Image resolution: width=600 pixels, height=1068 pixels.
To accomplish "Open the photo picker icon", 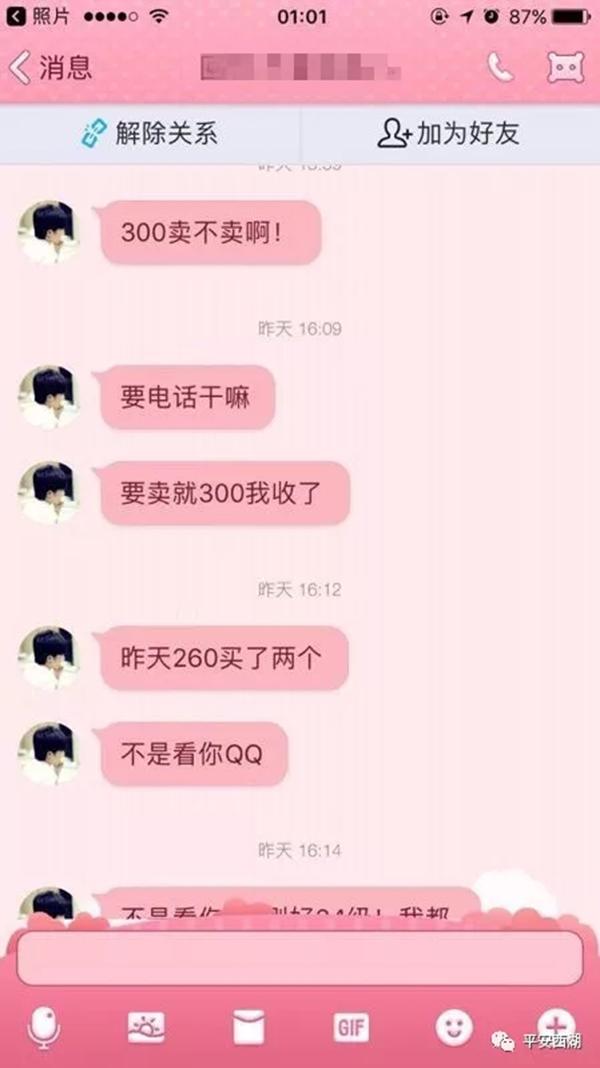I will coord(147,1026).
